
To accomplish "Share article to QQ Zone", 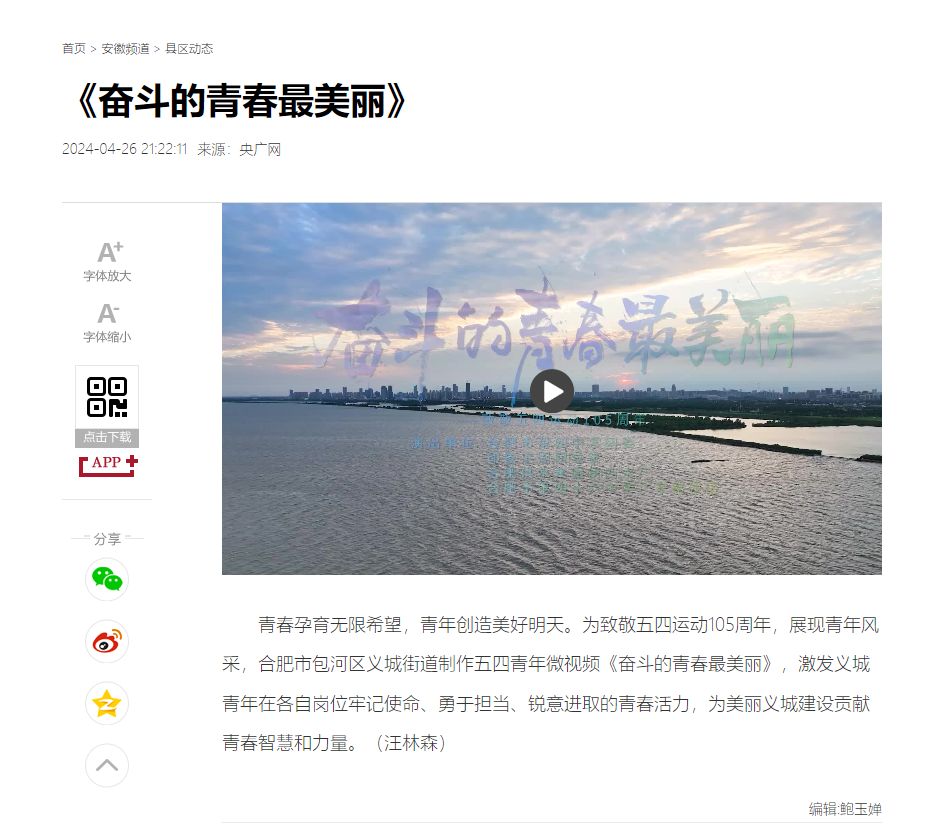I will tap(107, 704).
